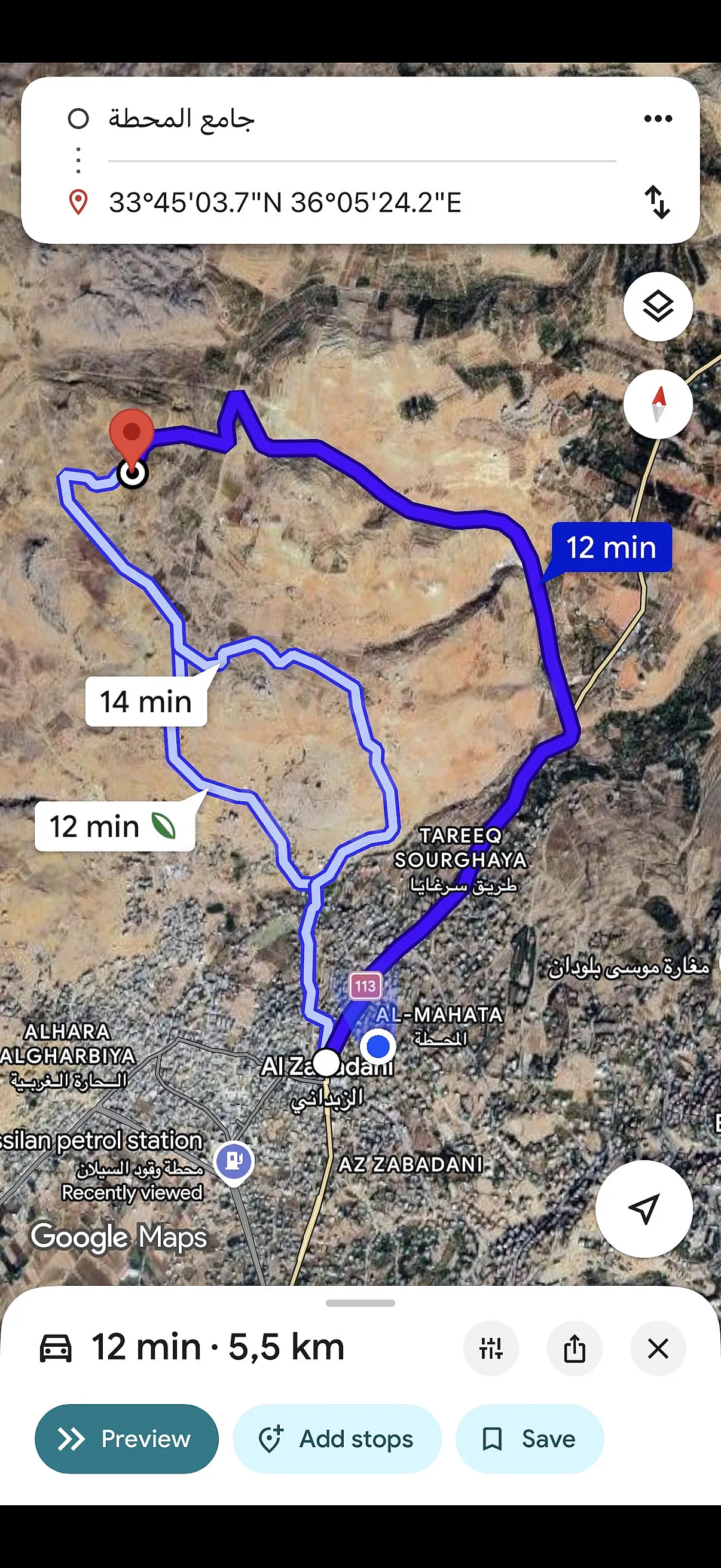Swap start and destination points
Viewport: 721px width, 1568px height.
657,202
